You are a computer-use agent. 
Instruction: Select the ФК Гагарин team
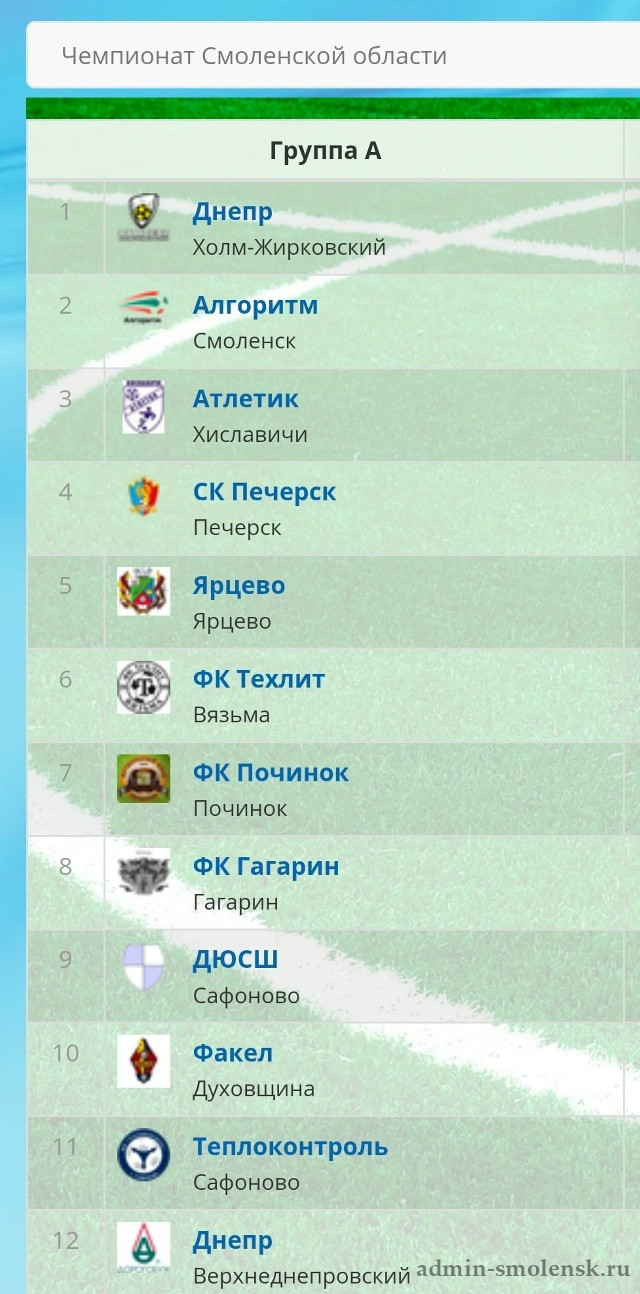[266, 867]
